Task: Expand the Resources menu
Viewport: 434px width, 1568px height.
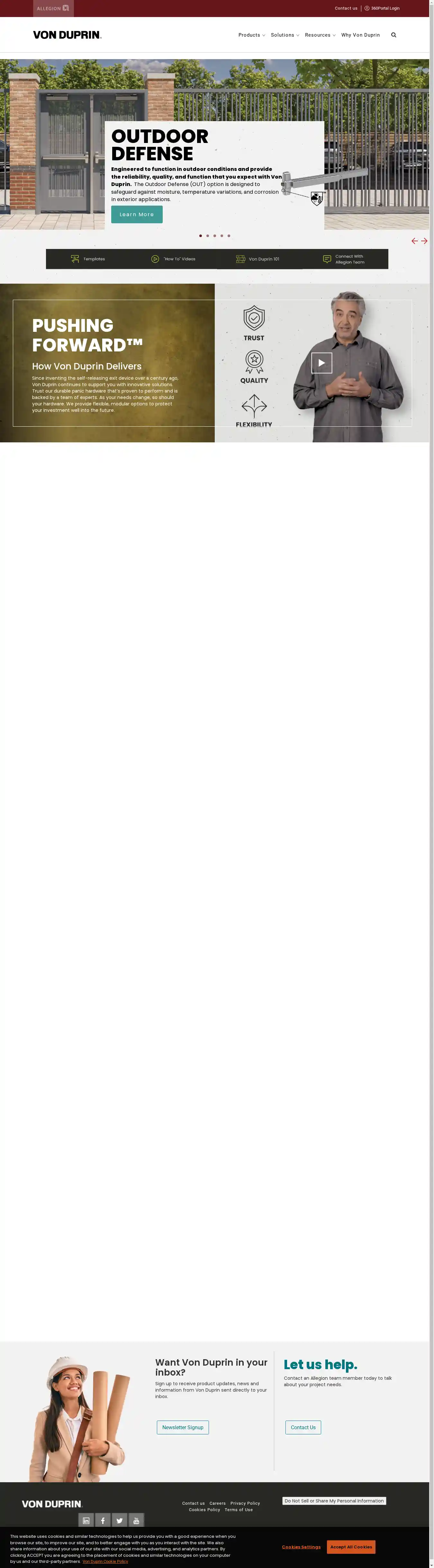Action: [320, 35]
